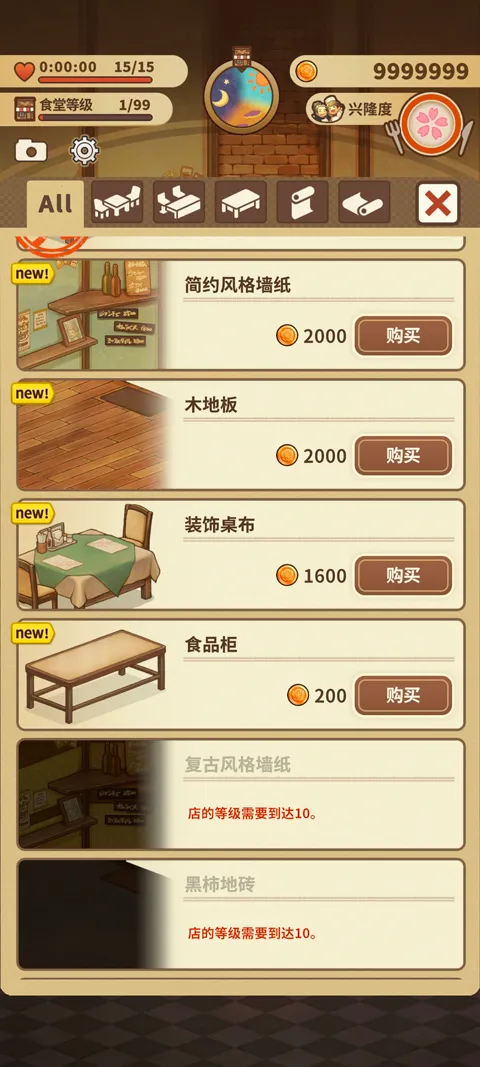Purchase 装饰桌布 for 1600 coins
The height and width of the screenshot is (1067, 480).
[x=403, y=576]
